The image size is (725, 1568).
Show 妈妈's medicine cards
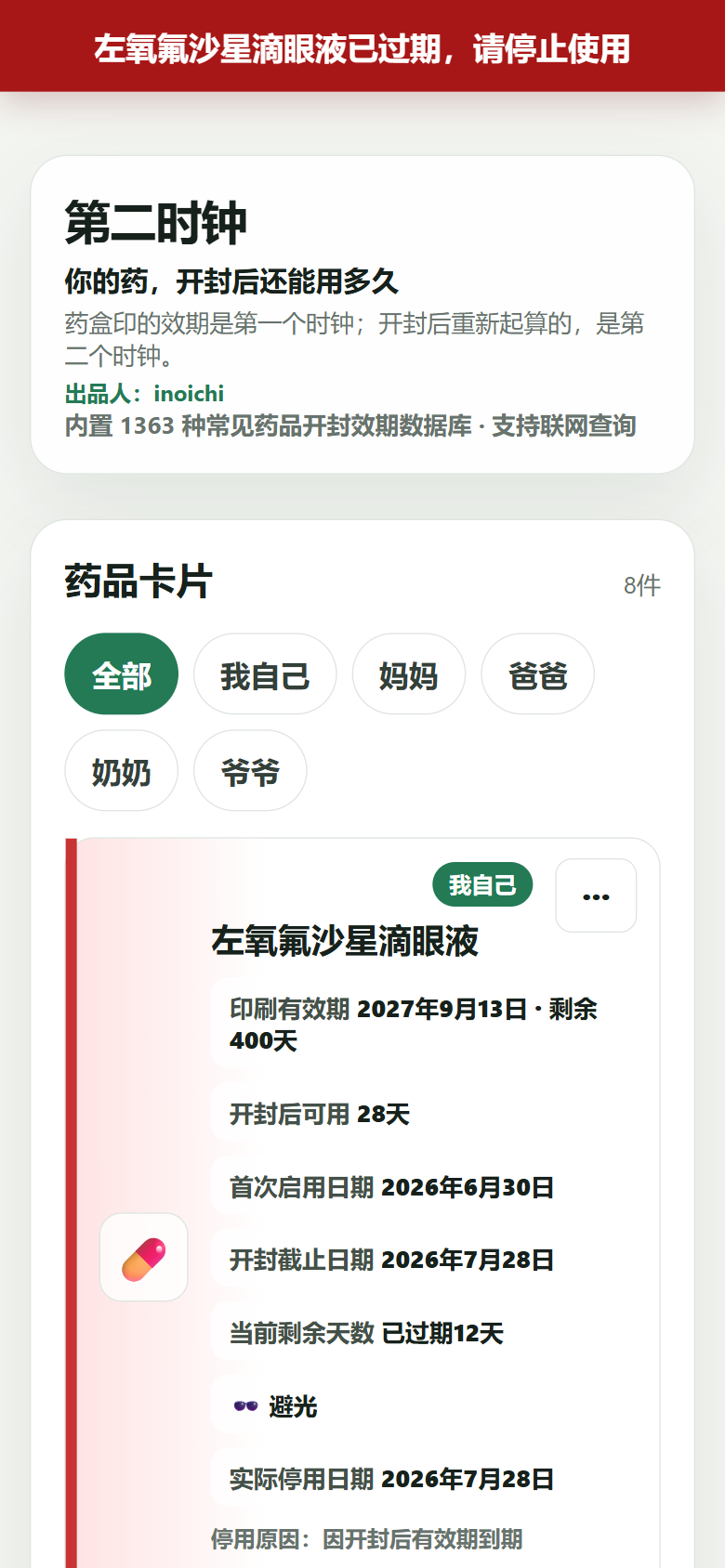[x=409, y=674]
